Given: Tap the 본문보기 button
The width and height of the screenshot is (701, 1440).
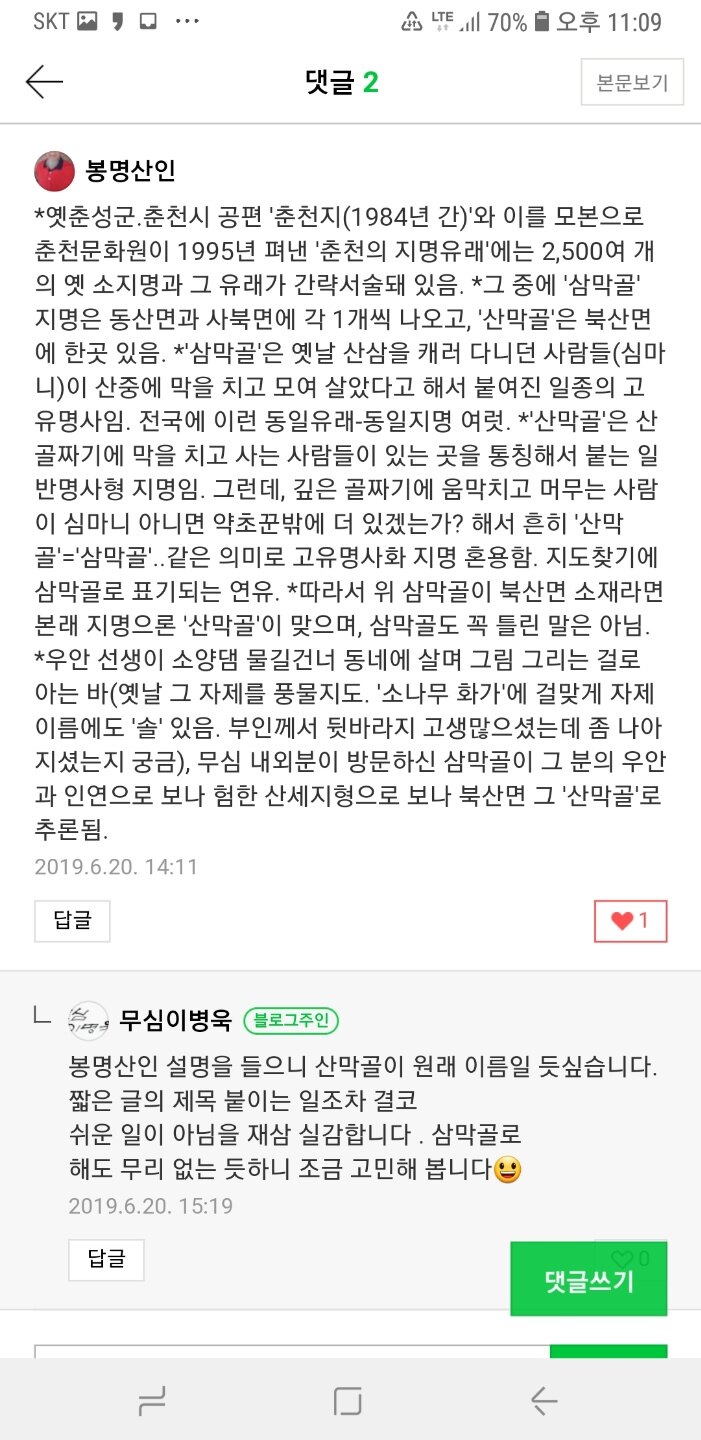Looking at the screenshot, I should pos(632,82).
